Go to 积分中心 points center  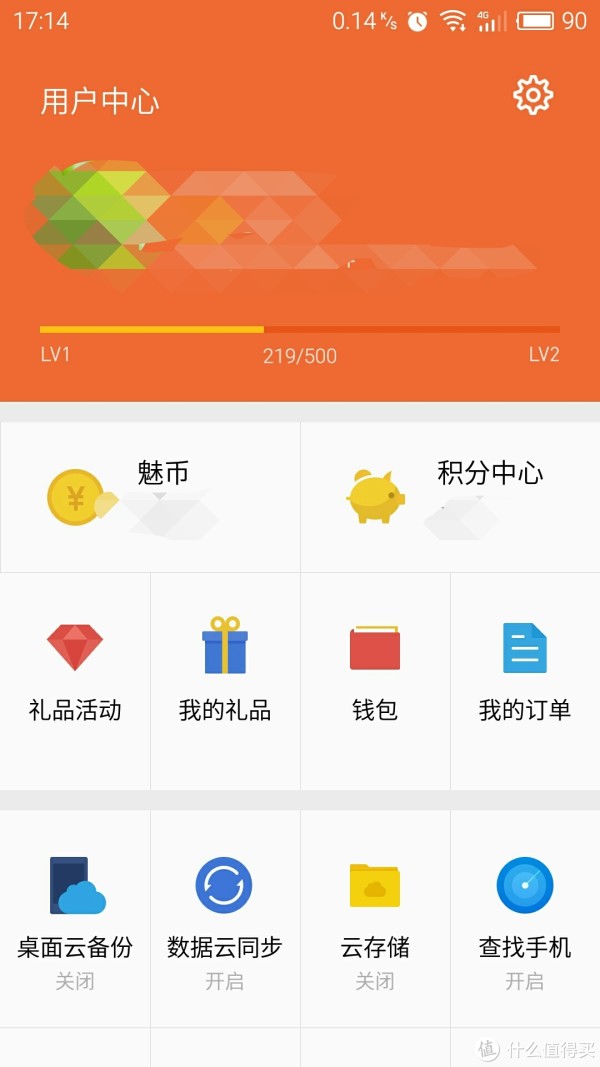pyautogui.click(x=450, y=497)
